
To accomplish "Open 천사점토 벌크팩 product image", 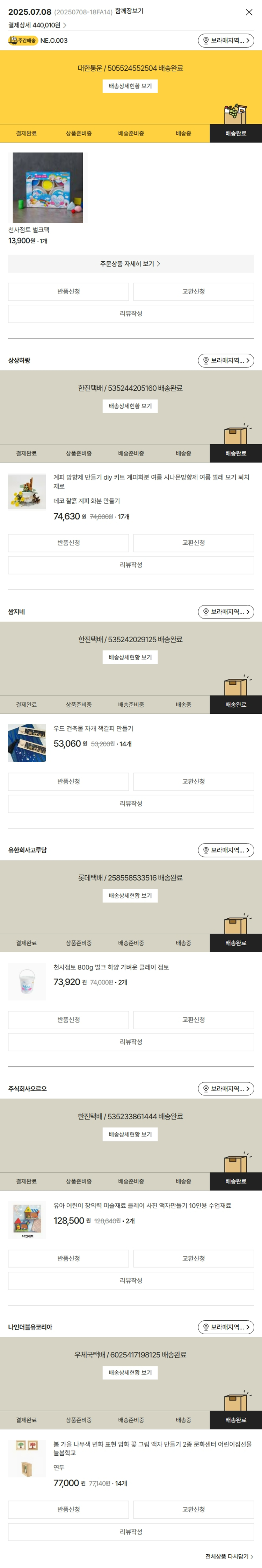I will coord(48,188).
